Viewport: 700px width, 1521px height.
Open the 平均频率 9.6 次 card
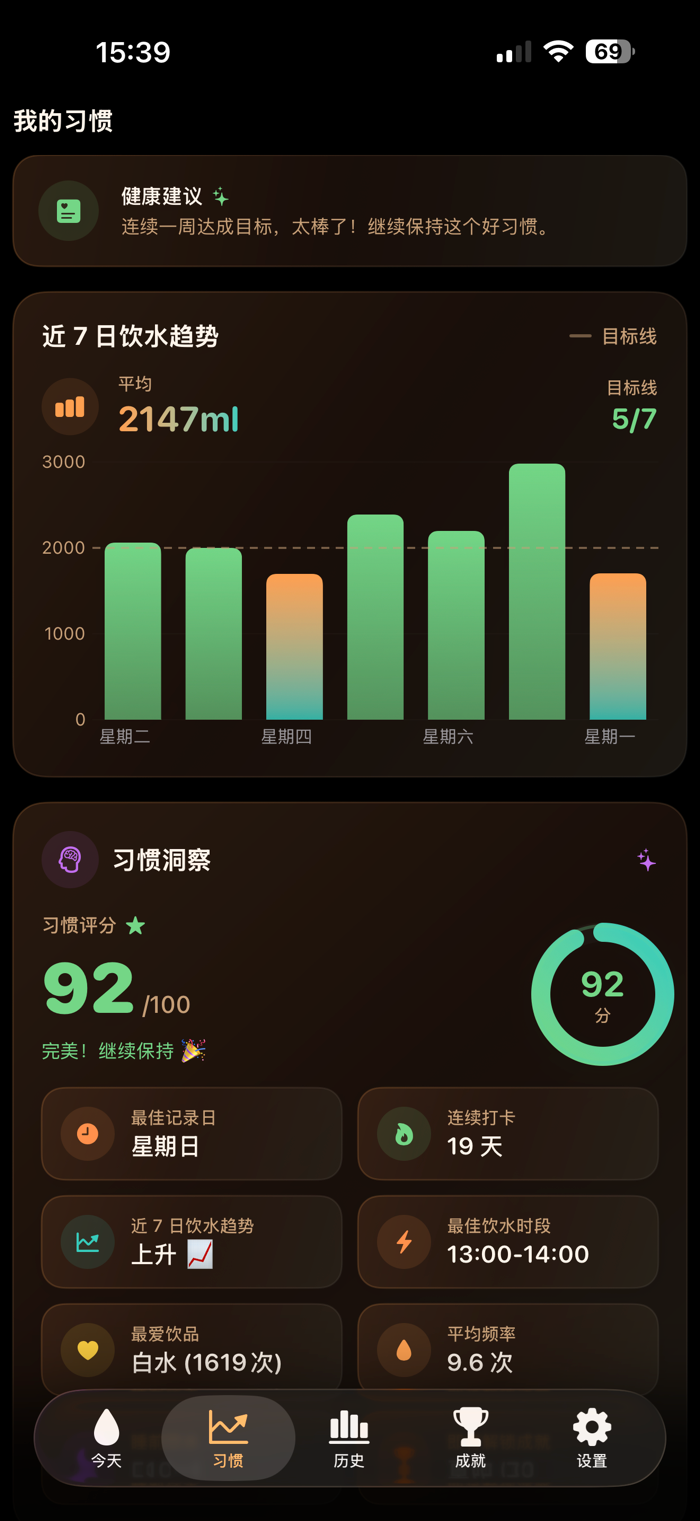pyautogui.click(x=508, y=1350)
